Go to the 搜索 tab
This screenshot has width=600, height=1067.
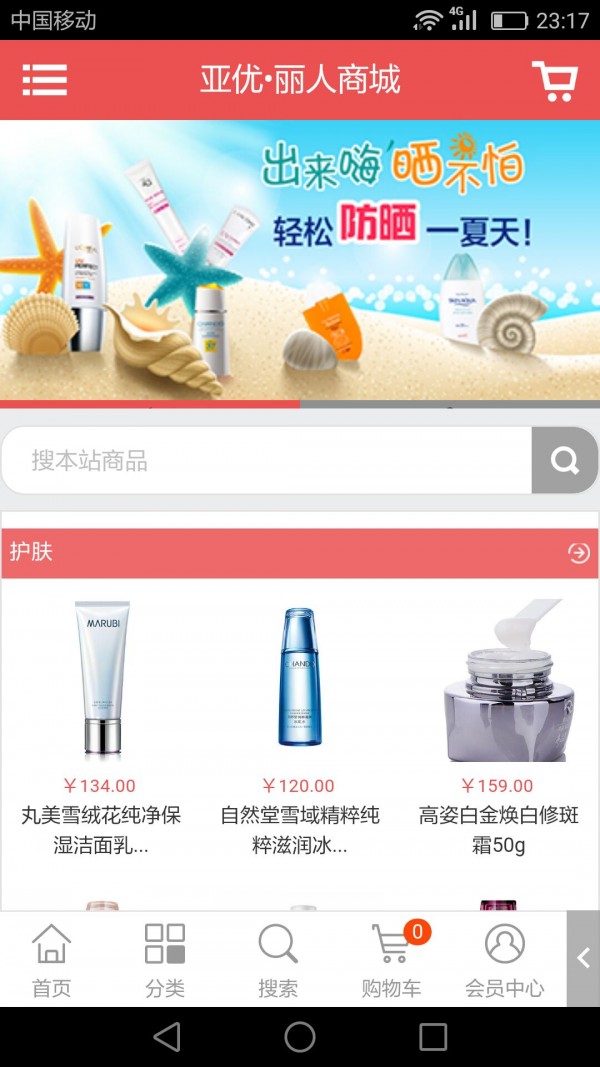(278, 960)
